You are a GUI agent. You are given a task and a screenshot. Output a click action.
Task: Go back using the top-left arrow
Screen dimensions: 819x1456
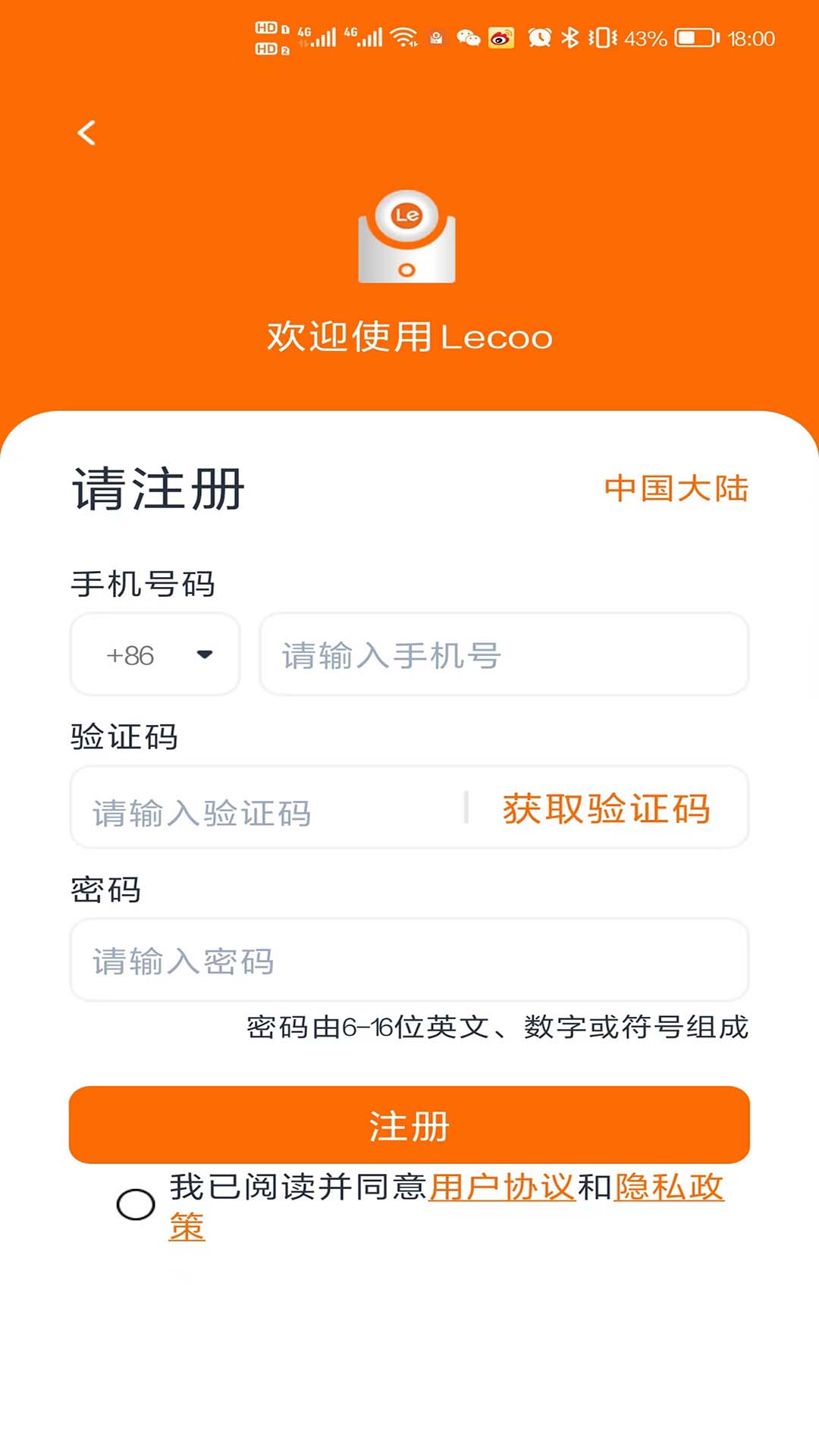pyautogui.click(x=86, y=133)
